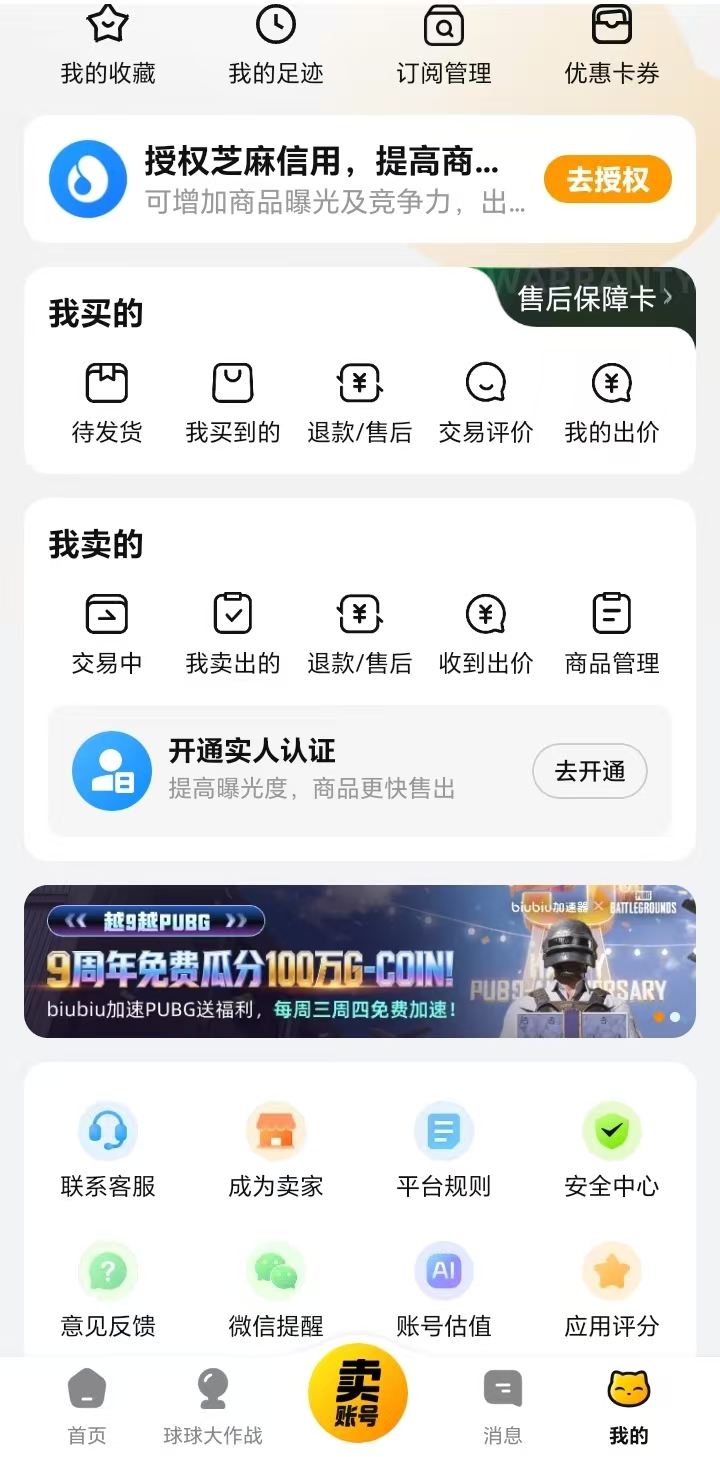
Task: Open 我买到的 purchases
Action: click(x=233, y=403)
